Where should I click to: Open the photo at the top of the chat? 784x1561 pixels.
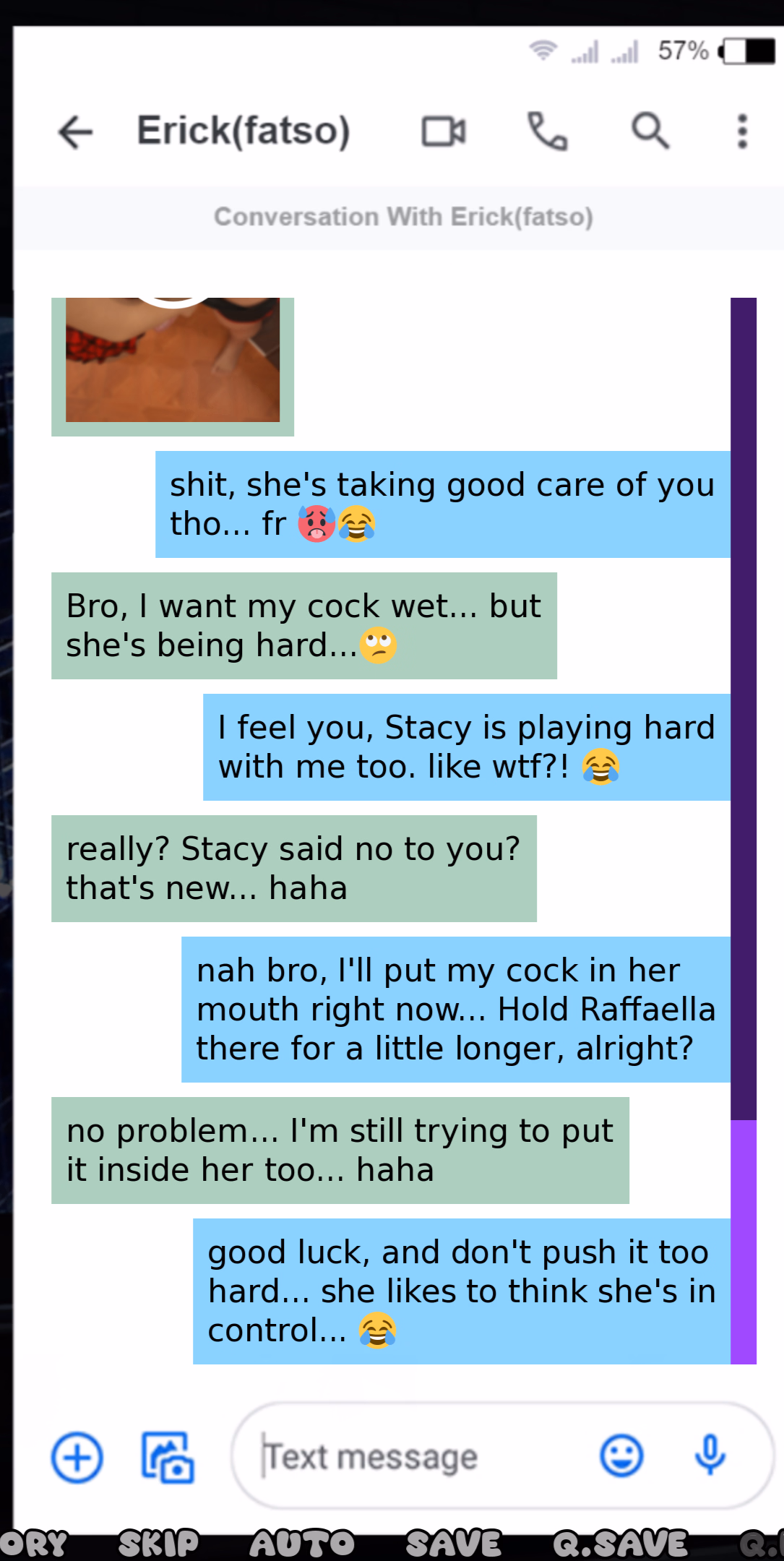pyautogui.click(x=173, y=361)
